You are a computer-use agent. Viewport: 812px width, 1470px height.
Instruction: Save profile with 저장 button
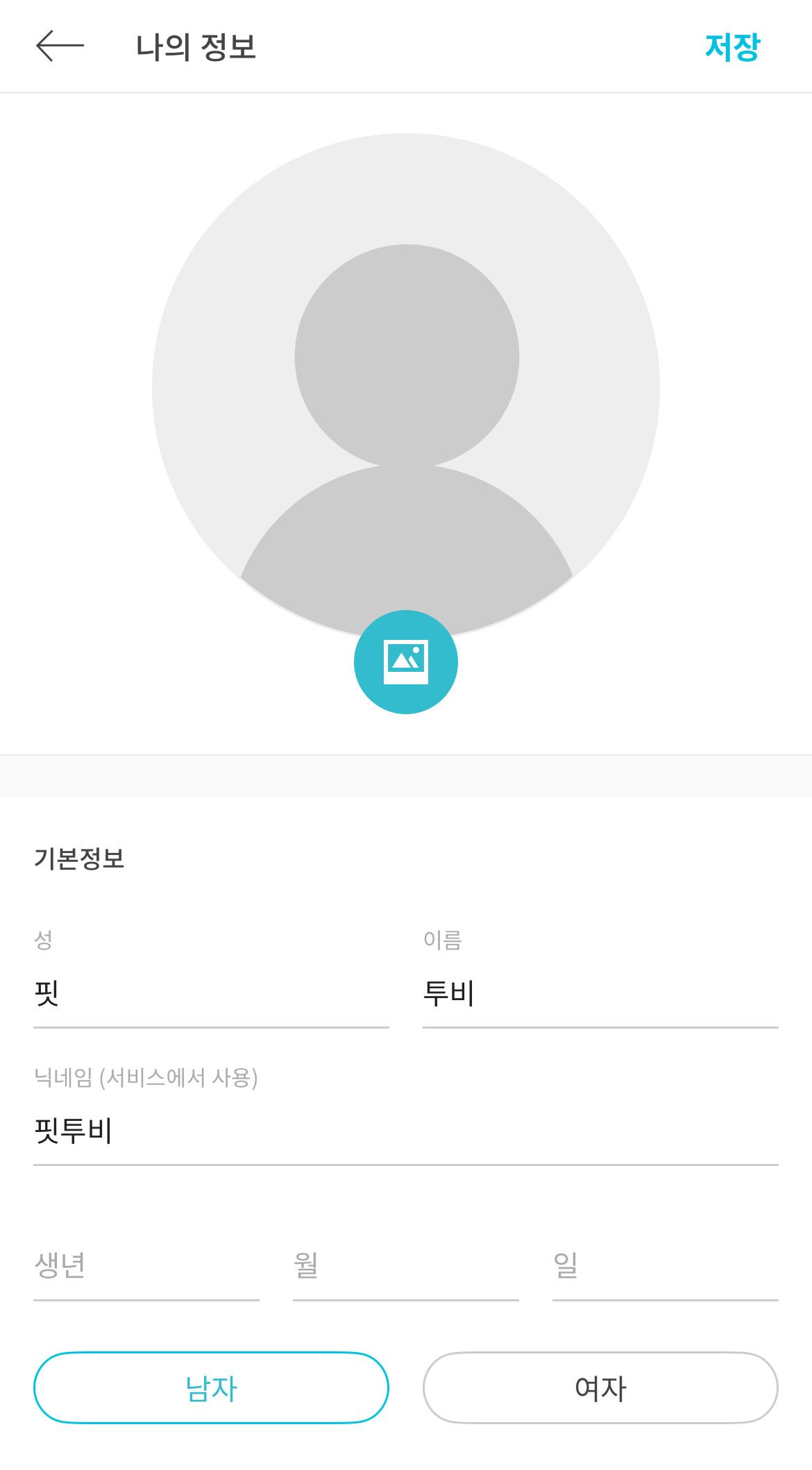pos(732,47)
